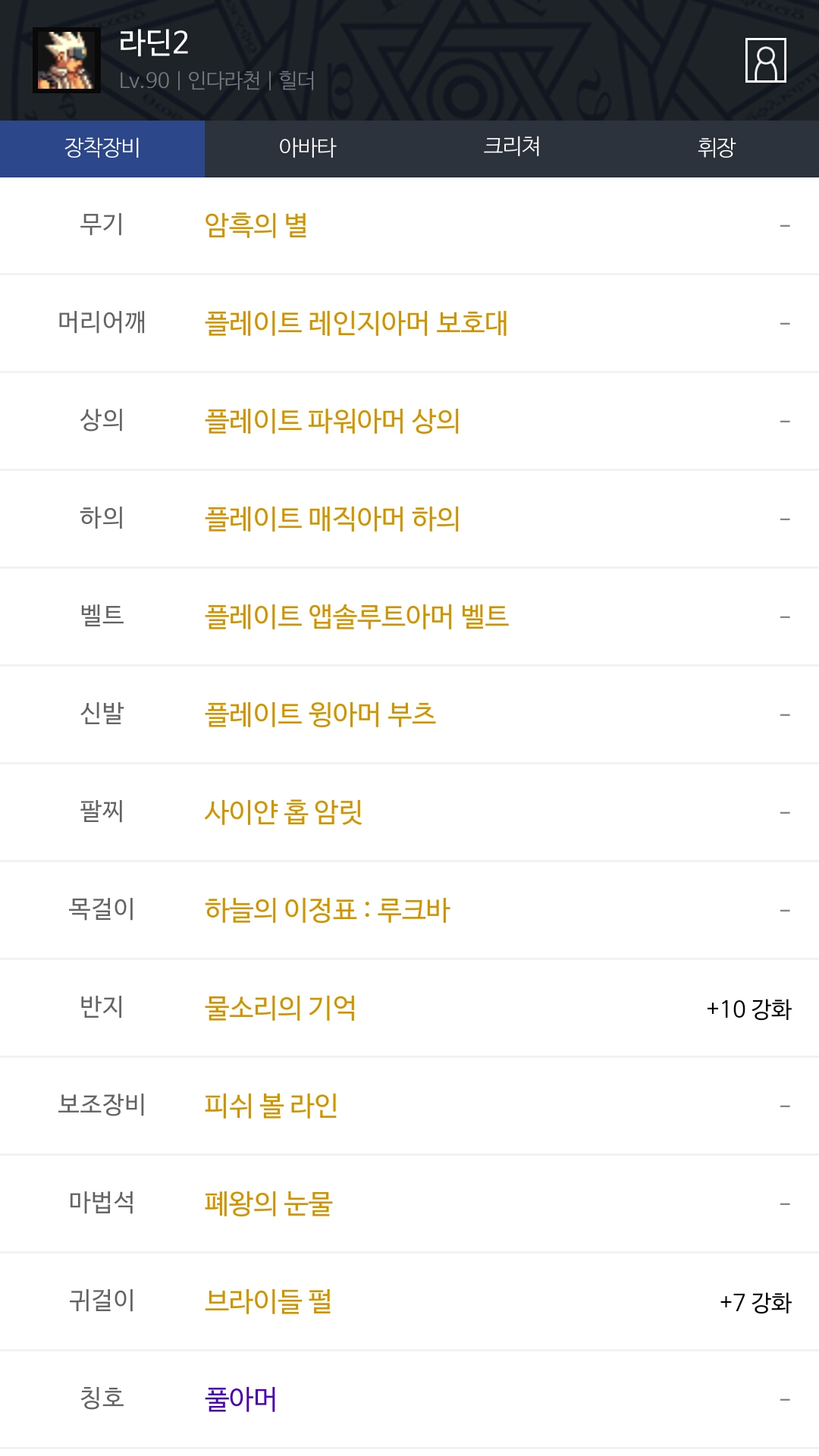
Task: Open ring 물소리의 기억
Action: pos(280,1009)
